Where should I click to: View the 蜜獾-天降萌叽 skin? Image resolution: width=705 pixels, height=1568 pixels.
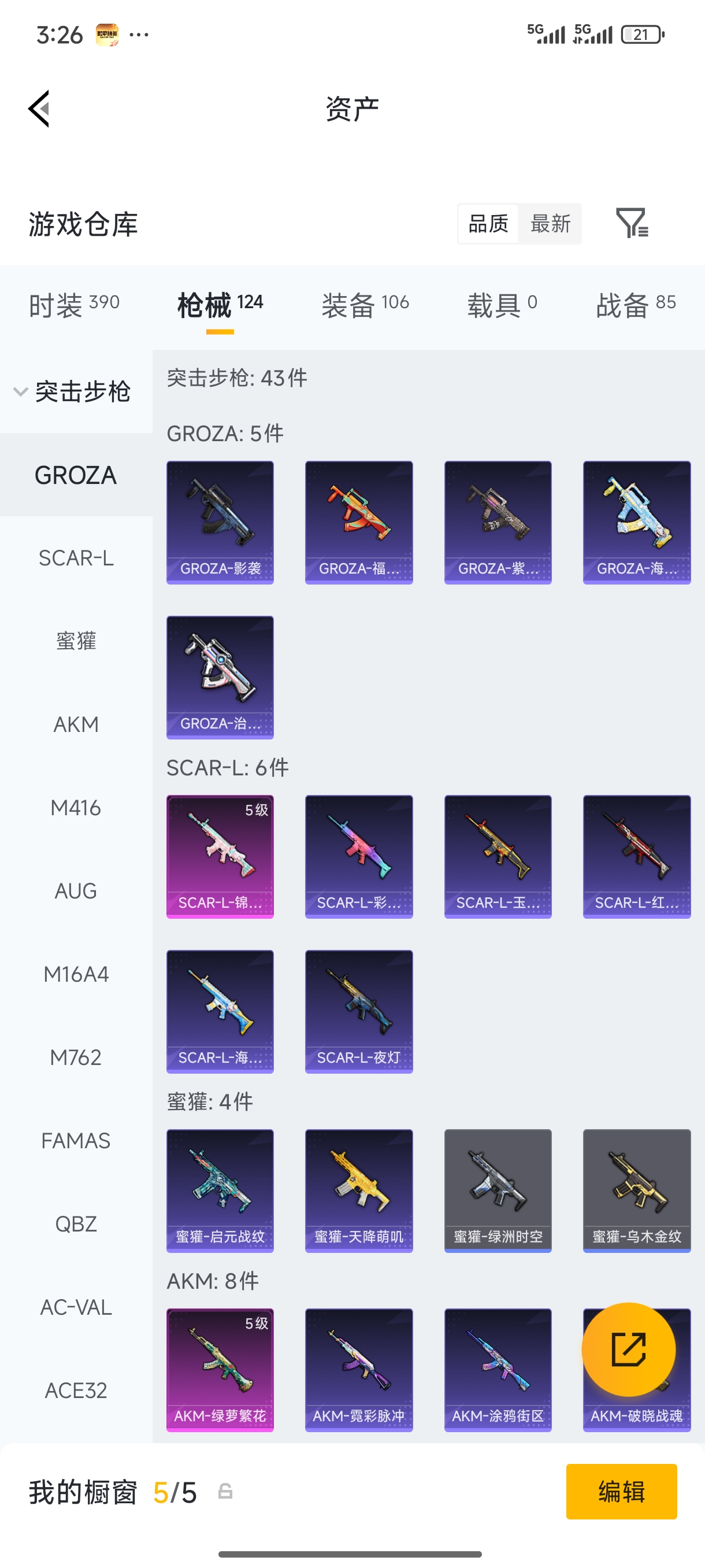[x=359, y=1190]
